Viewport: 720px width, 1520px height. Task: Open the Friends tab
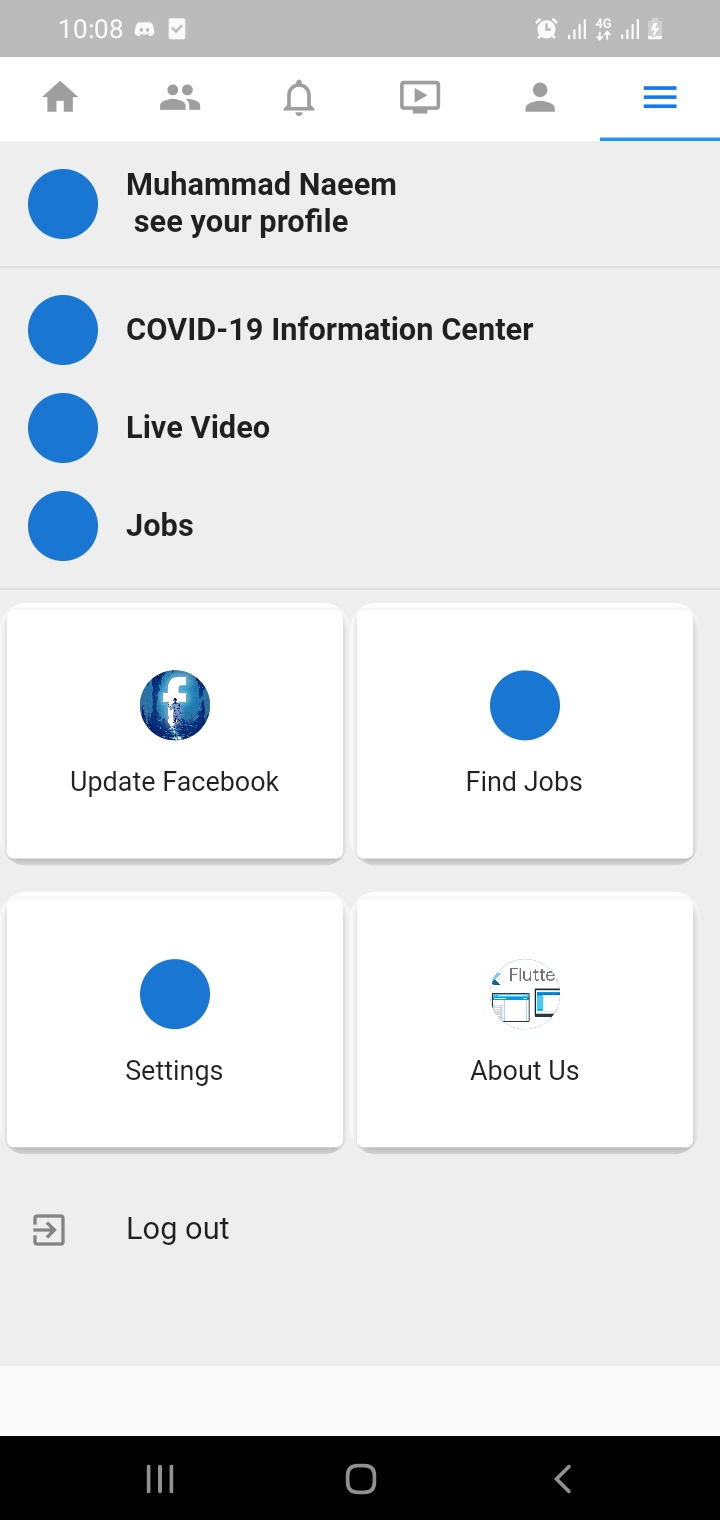(180, 98)
